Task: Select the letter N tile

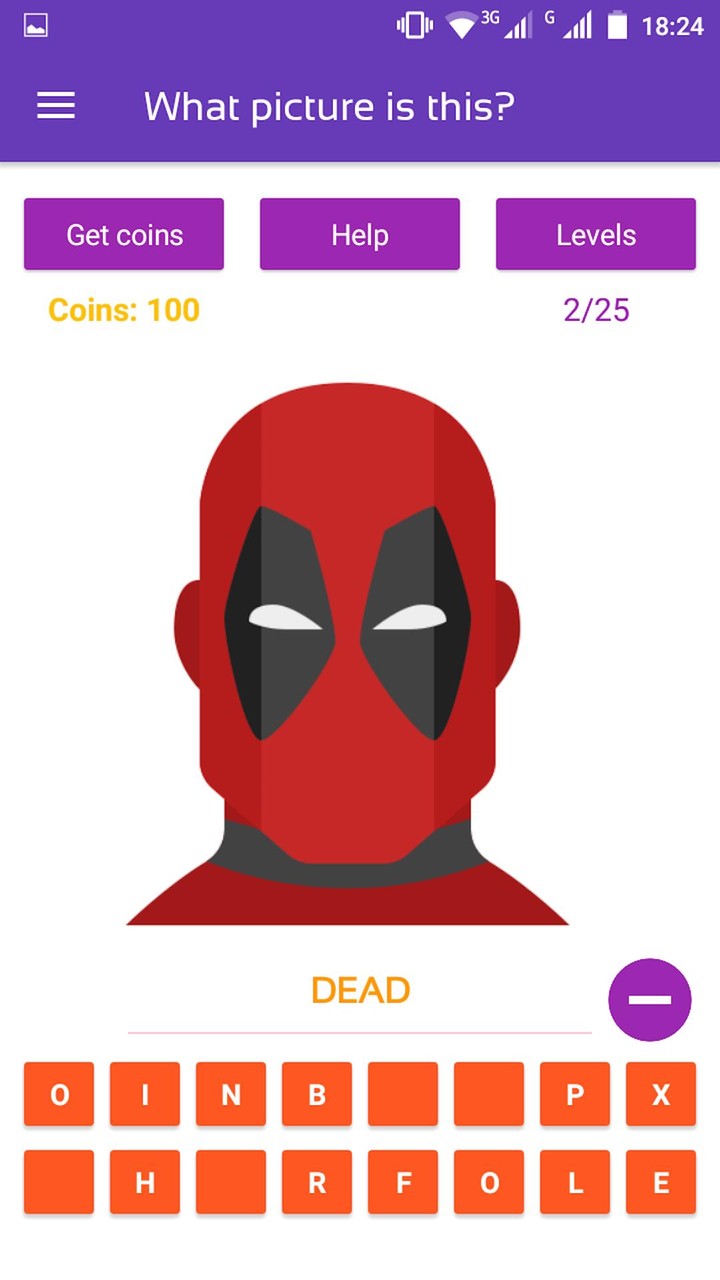Action: 230,1094
